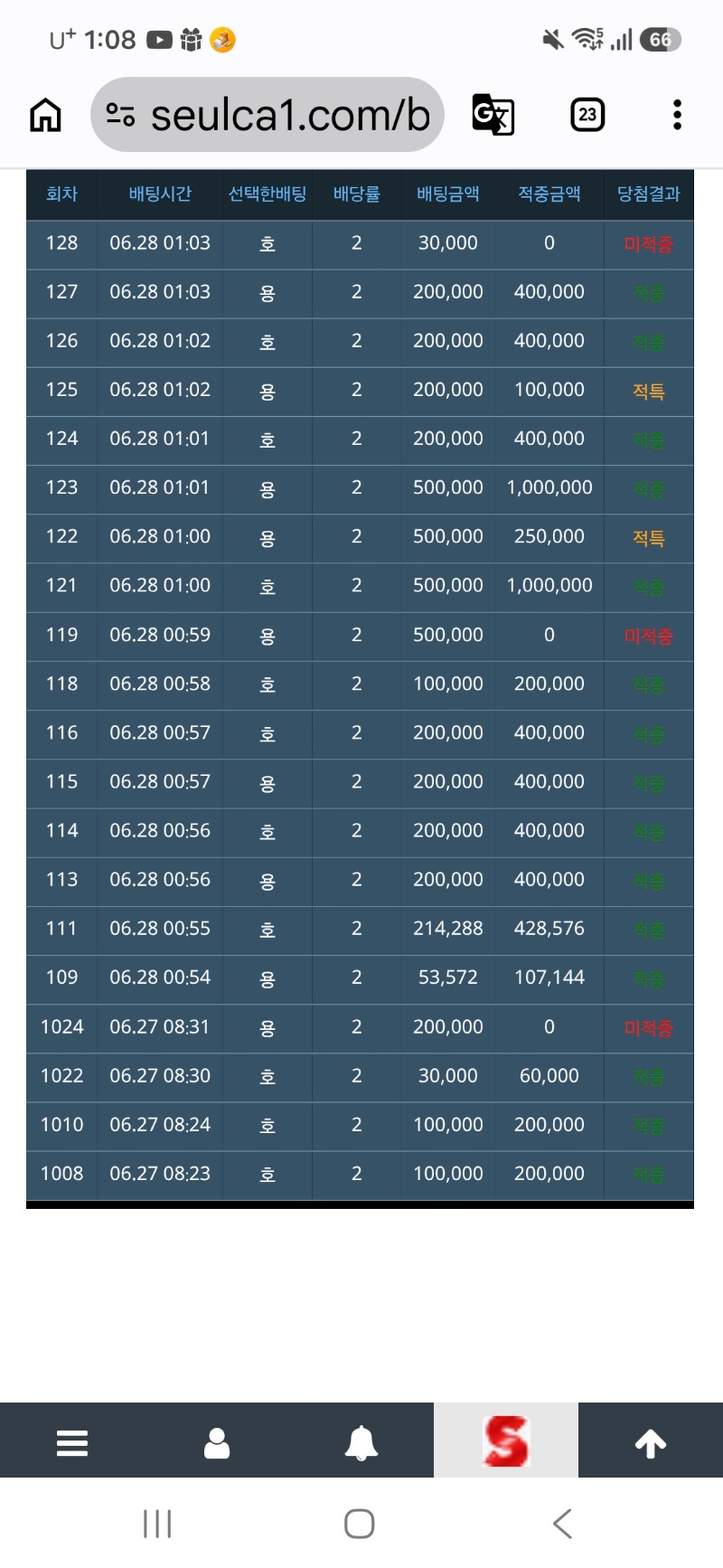The image size is (723, 1568).
Task: Open the hamburger menu in bottom bar
Action: 72,1442
